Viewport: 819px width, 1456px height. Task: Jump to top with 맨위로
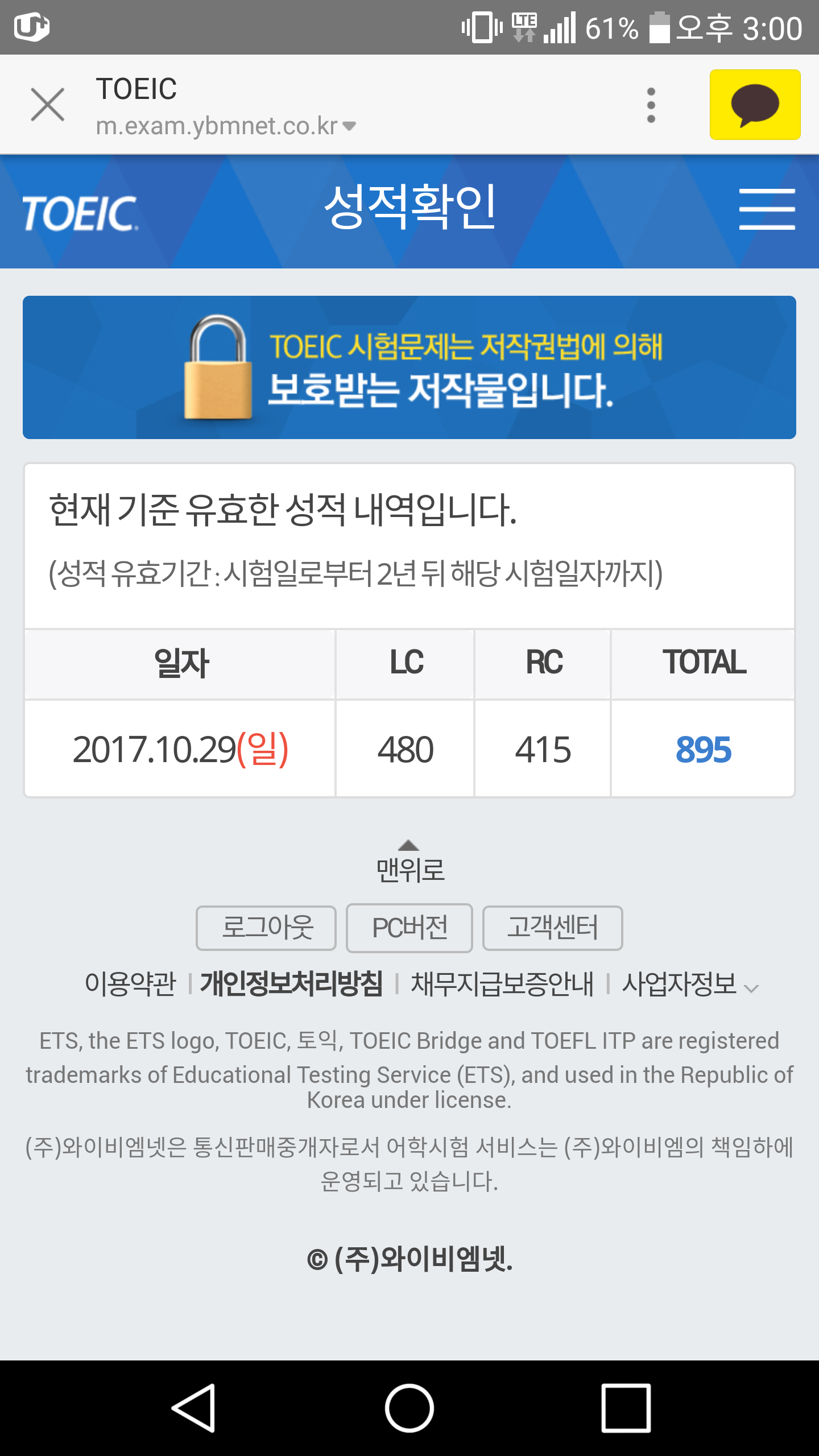pyautogui.click(x=409, y=862)
